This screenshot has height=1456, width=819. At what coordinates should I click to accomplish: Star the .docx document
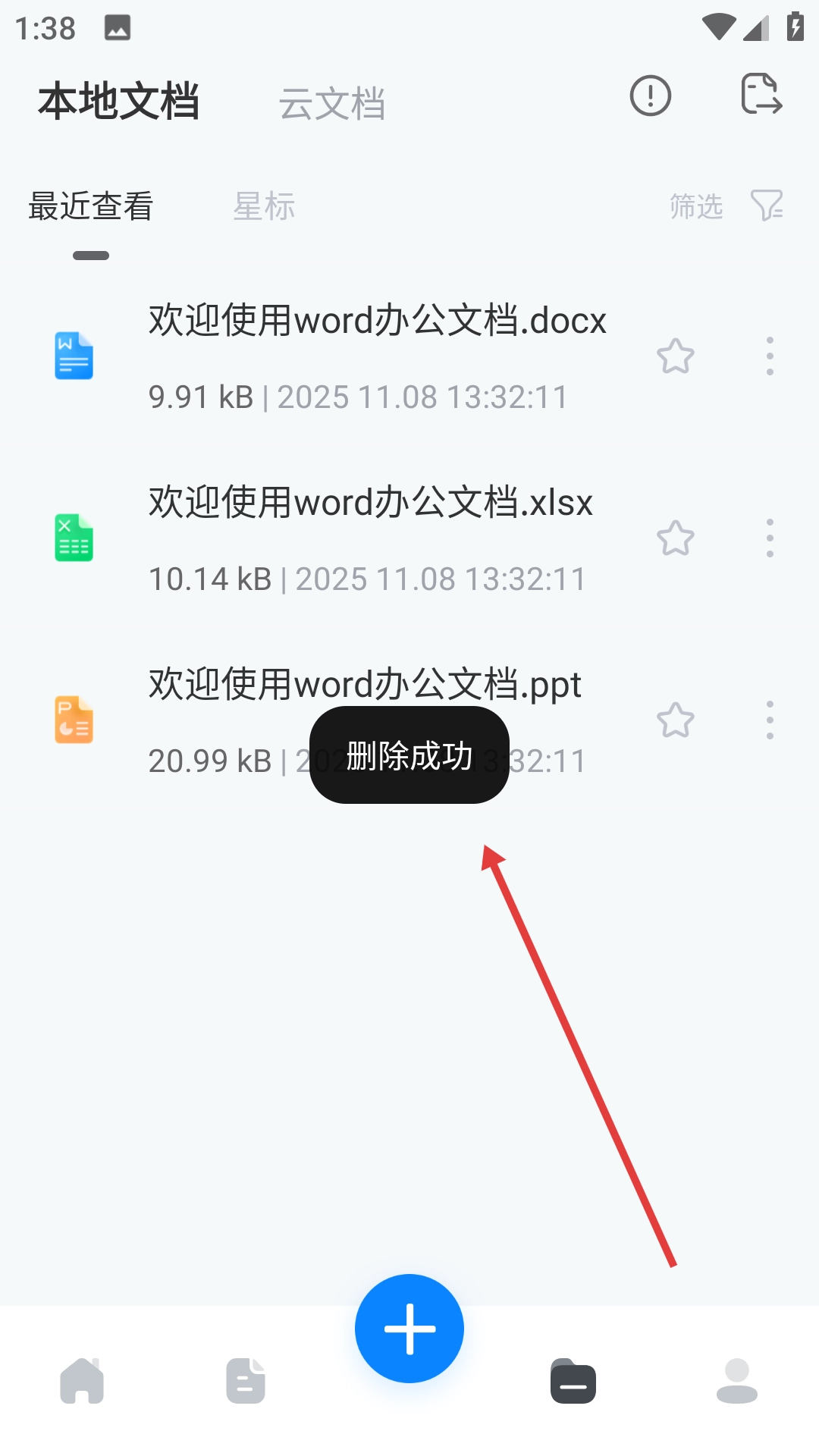tap(675, 356)
